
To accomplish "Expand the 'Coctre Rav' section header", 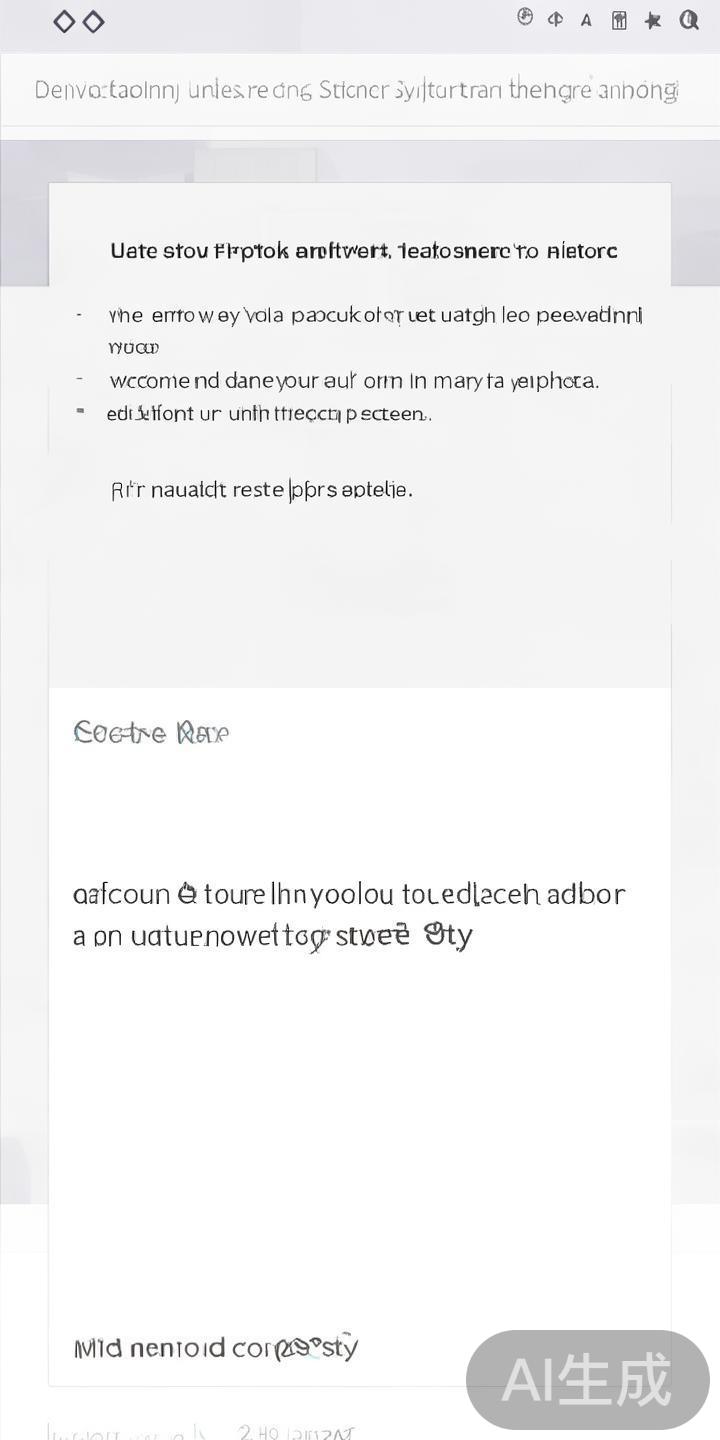I will [151, 732].
